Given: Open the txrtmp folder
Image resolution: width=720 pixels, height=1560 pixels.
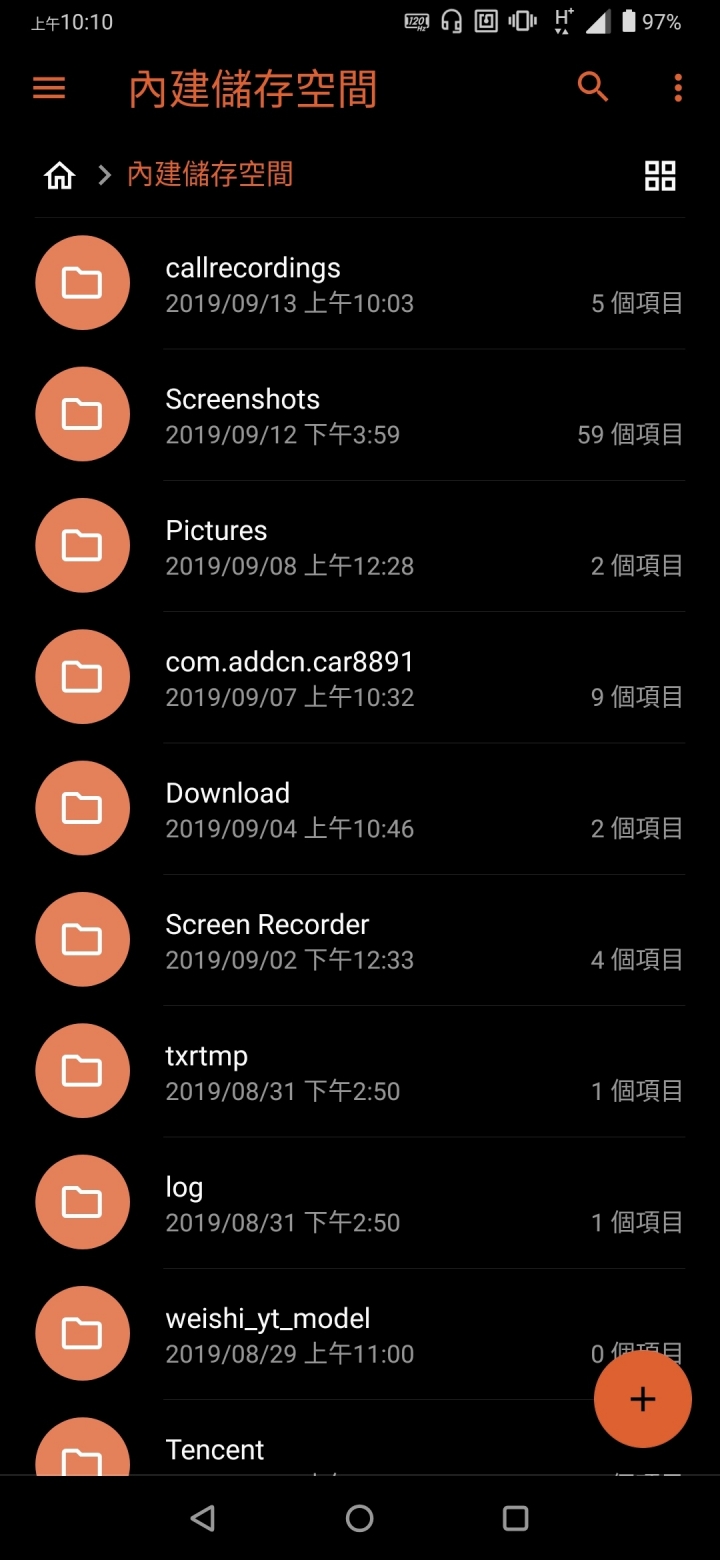Looking at the screenshot, I should point(360,1071).
